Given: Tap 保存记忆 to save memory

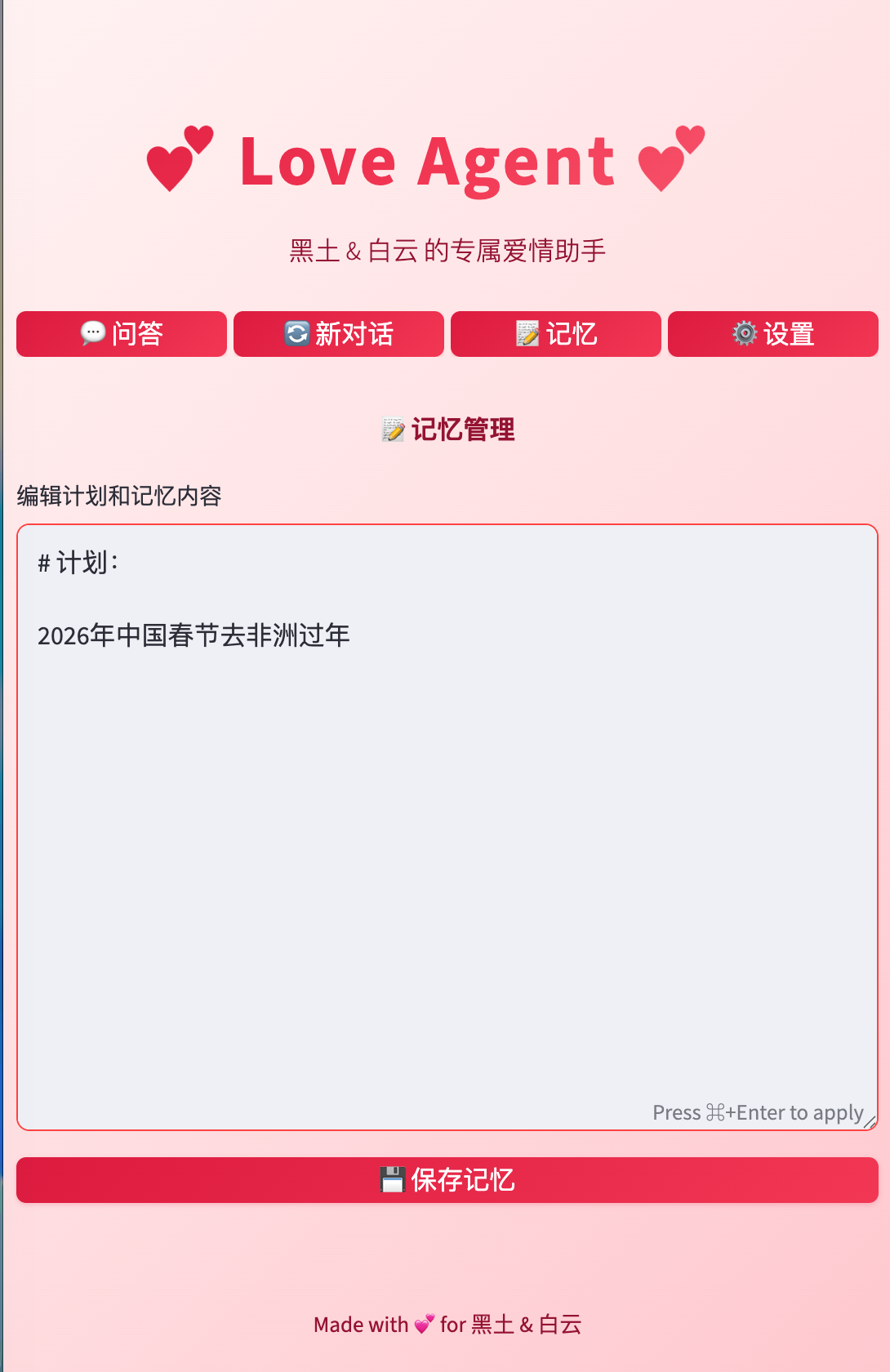Looking at the screenshot, I should [447, 1180].
